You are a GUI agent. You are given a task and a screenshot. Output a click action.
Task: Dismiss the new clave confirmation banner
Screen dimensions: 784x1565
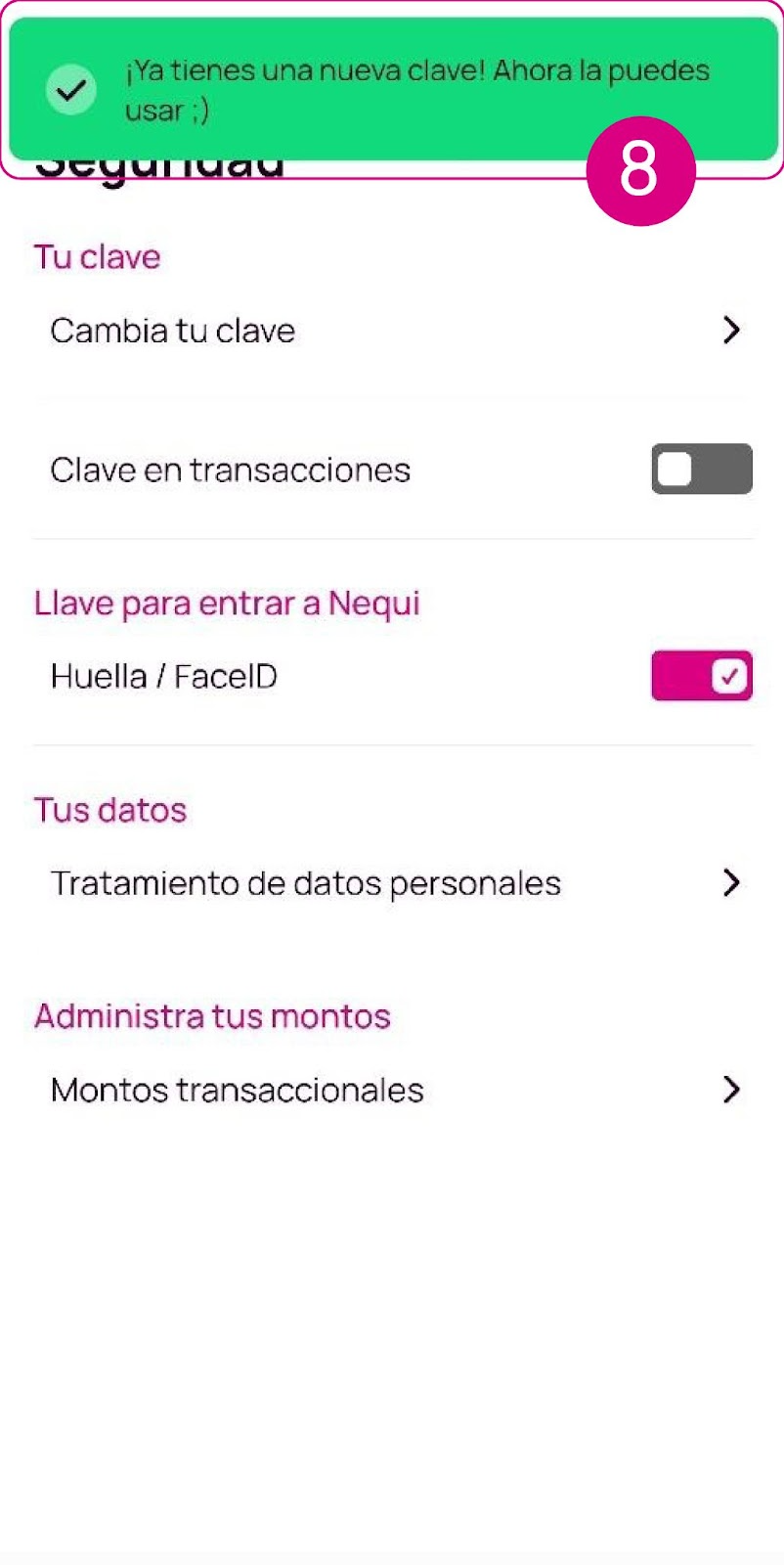391,90
